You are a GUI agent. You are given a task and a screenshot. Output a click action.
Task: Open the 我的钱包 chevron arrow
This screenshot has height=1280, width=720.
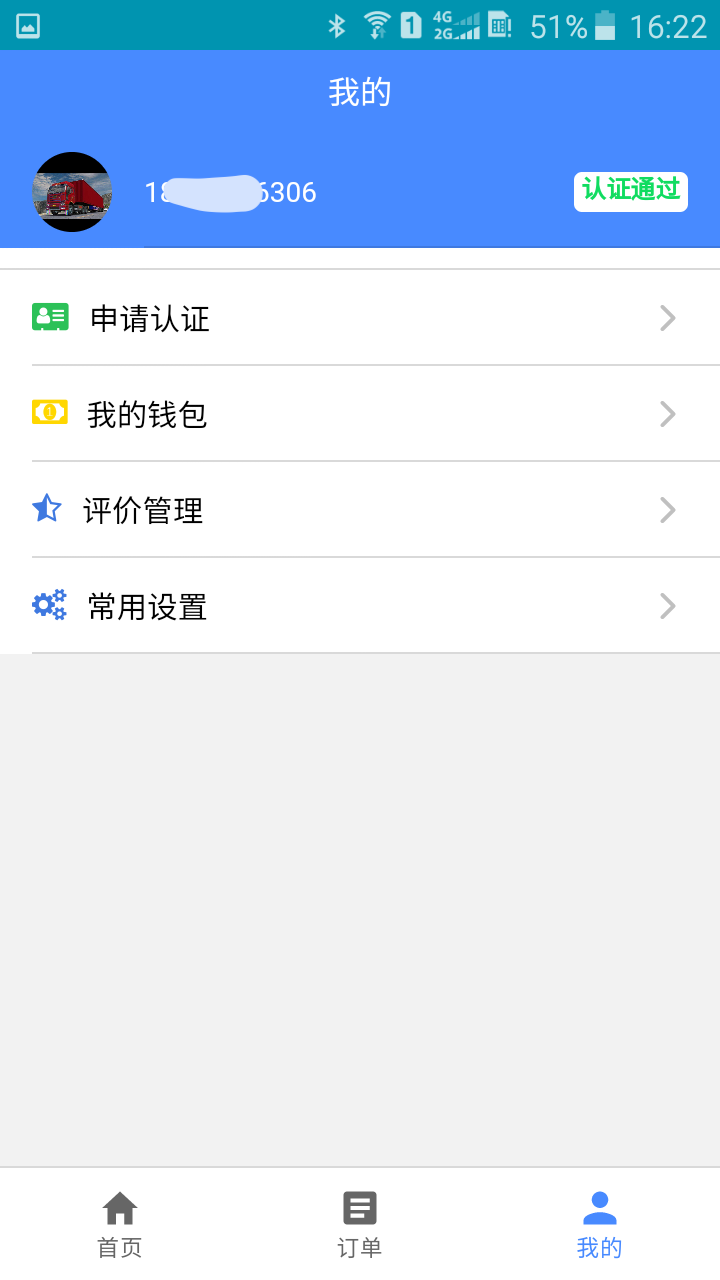click(667, 414)
